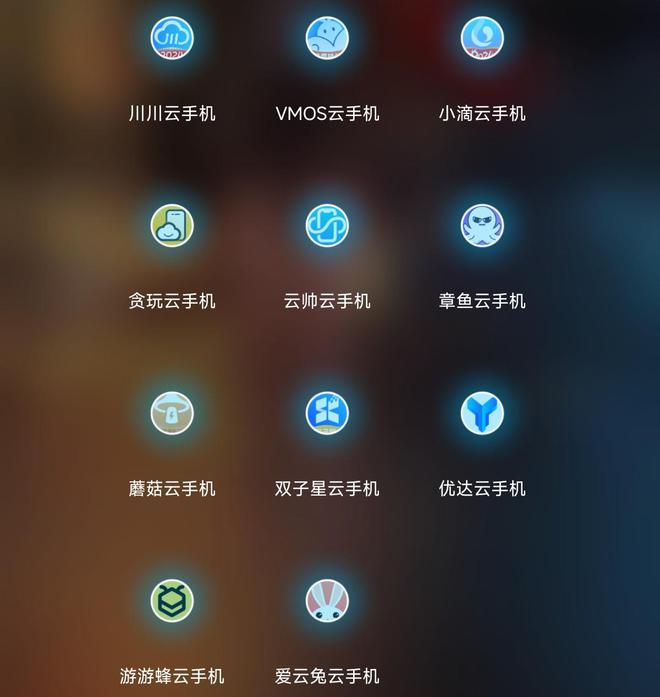
Task: Launch VMOS云手机
Action: click(x=327, y=39)
